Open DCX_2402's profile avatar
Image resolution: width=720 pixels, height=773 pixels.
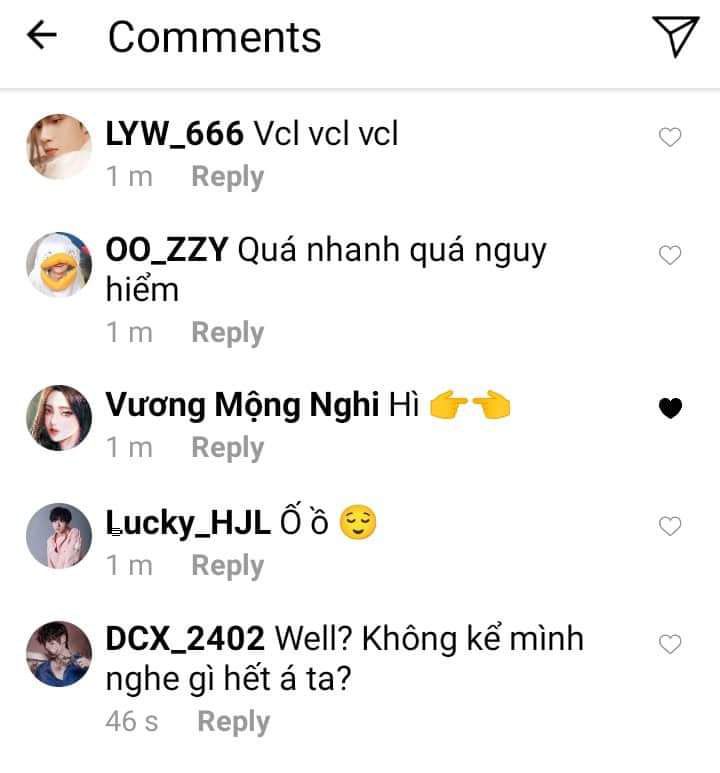(x=58, y=652)
